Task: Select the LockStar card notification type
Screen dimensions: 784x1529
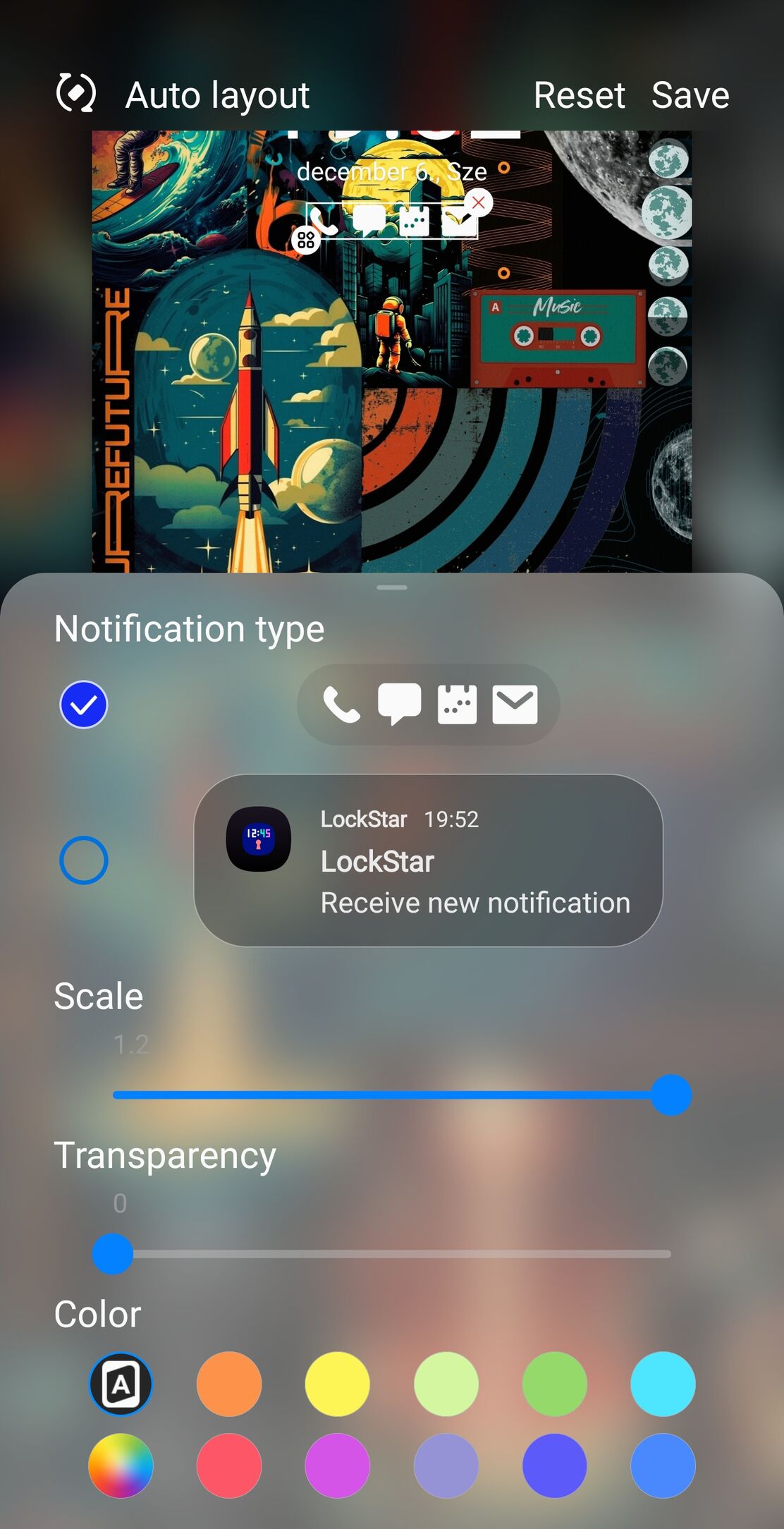Action: tap(84, 860)
